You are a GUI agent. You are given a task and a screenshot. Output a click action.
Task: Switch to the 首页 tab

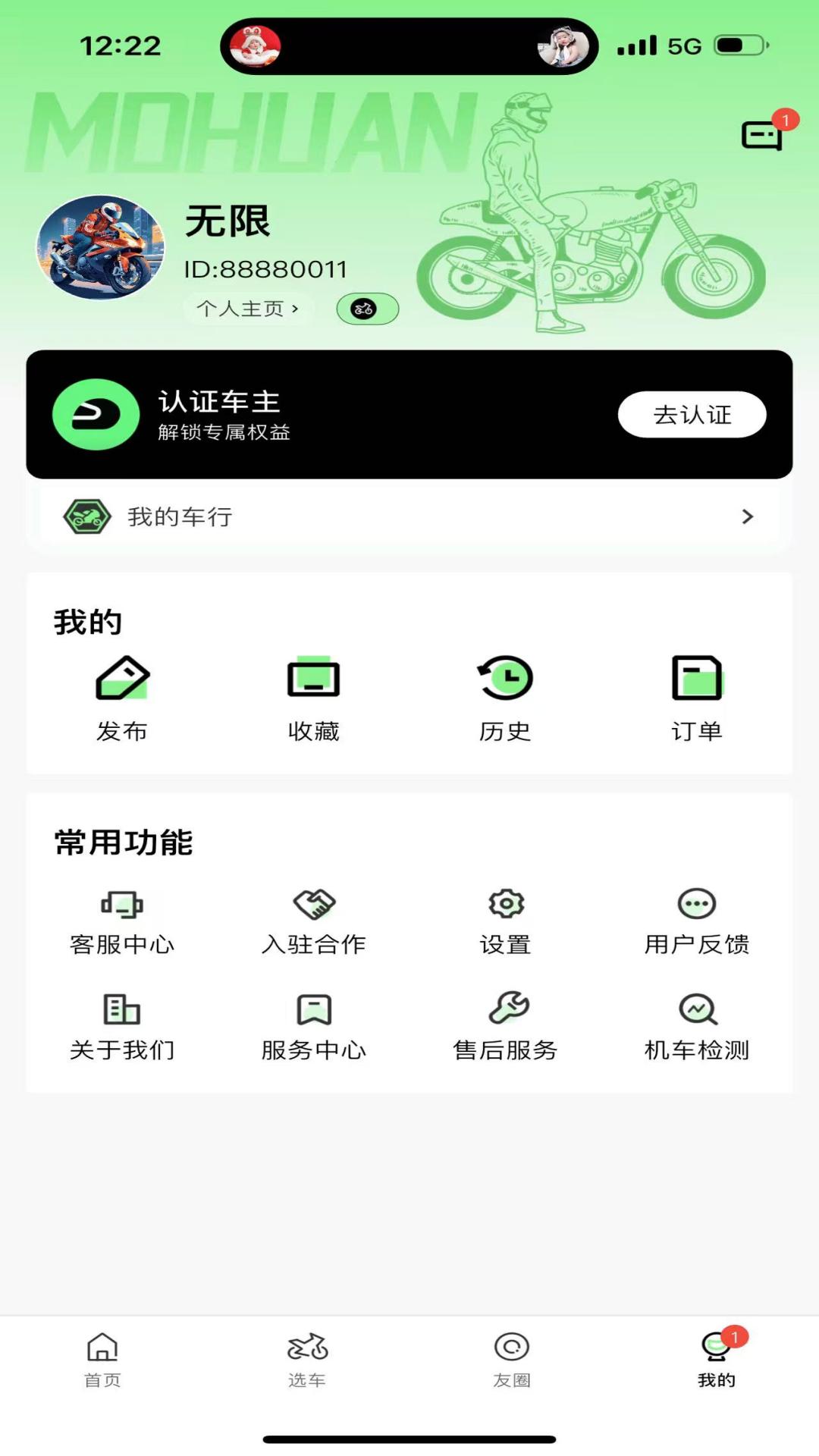click(x=102, y=1361)
